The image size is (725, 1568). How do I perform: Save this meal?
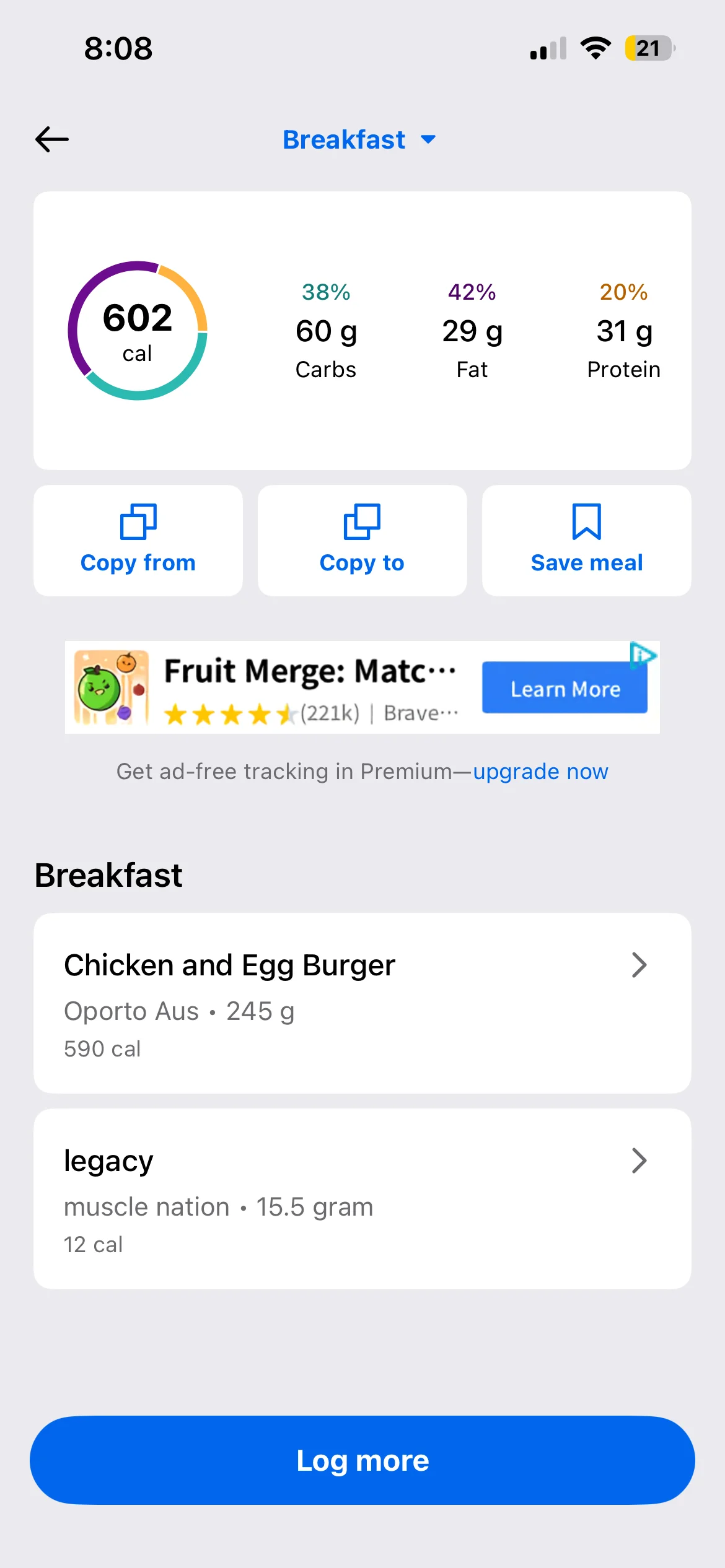[586, 540]
